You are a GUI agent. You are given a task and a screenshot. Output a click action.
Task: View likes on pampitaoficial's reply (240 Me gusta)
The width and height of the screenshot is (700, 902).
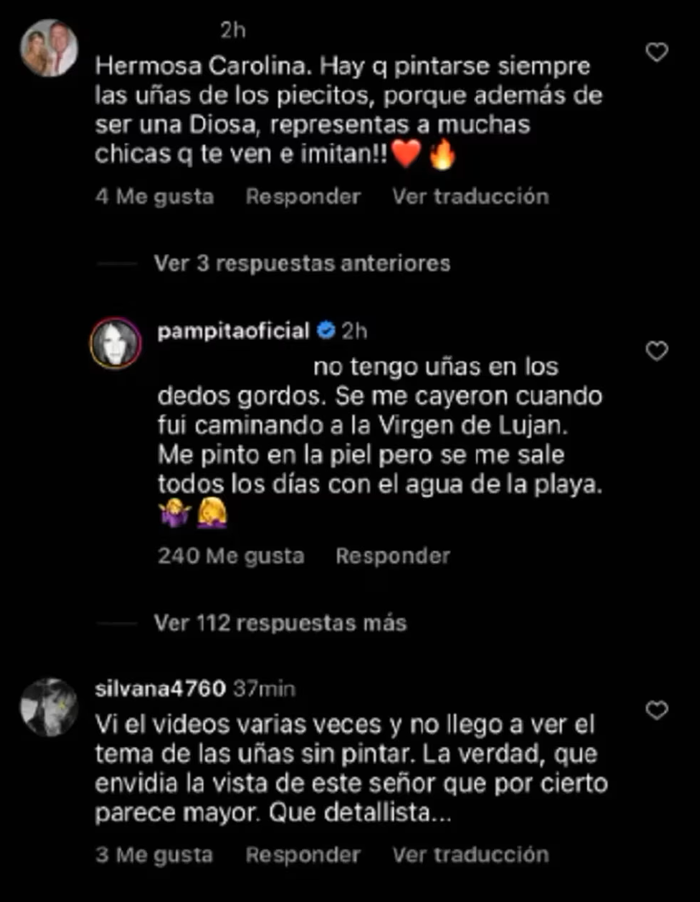[230, 556]
